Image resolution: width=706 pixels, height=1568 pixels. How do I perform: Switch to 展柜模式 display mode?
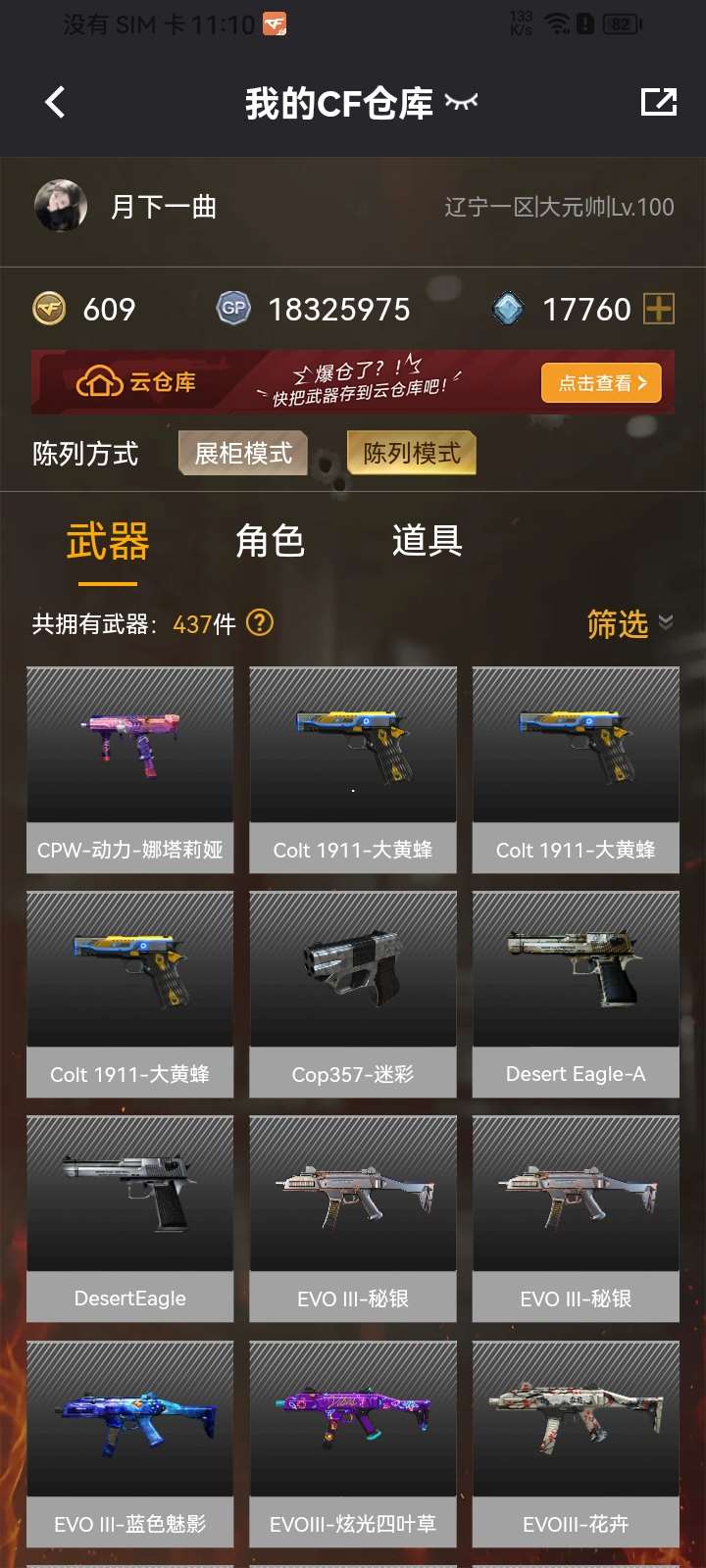(243, 453)
